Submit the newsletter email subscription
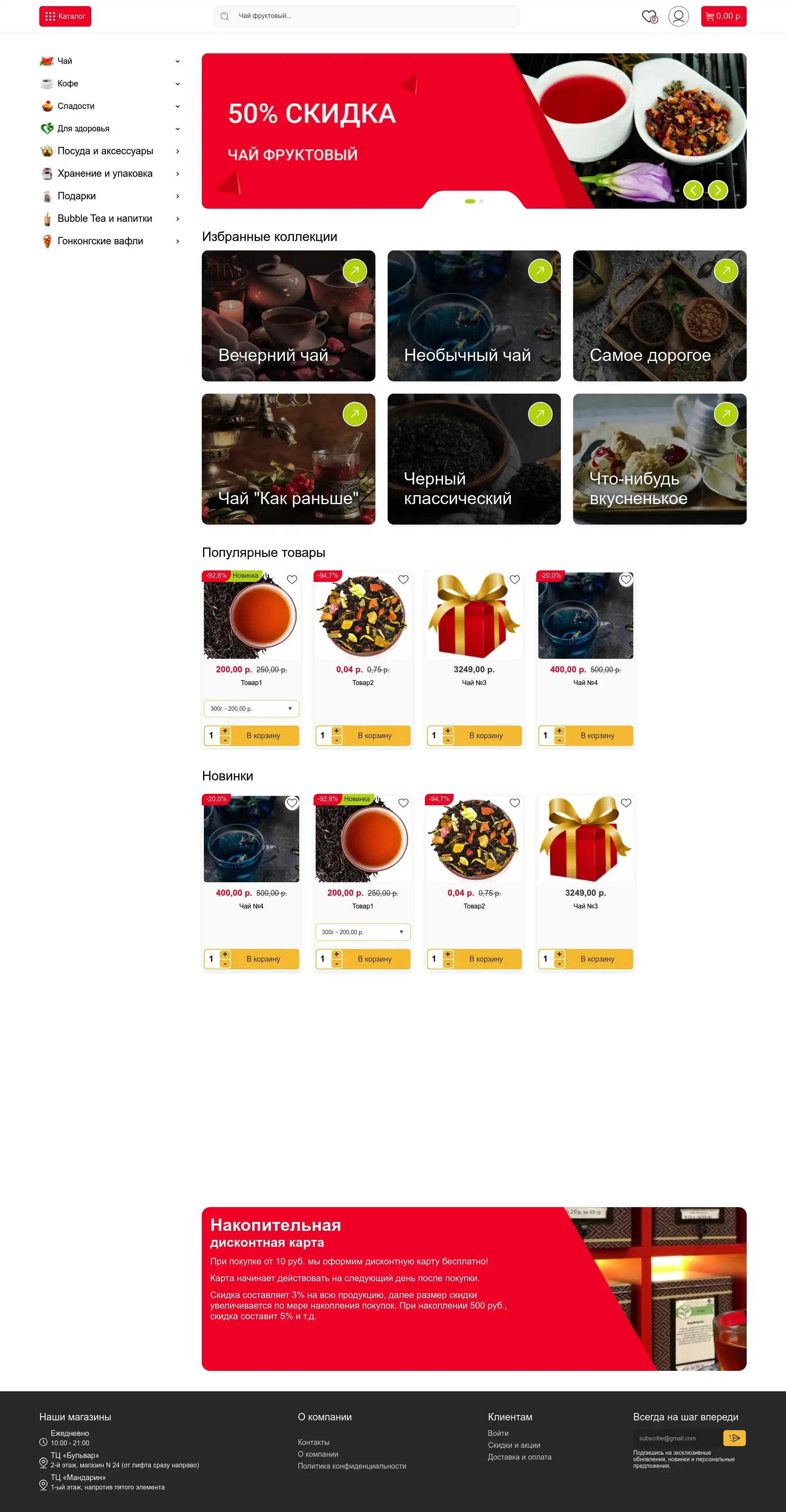This screenshot has height=1512, width=786. click(x=734, y=1438)
